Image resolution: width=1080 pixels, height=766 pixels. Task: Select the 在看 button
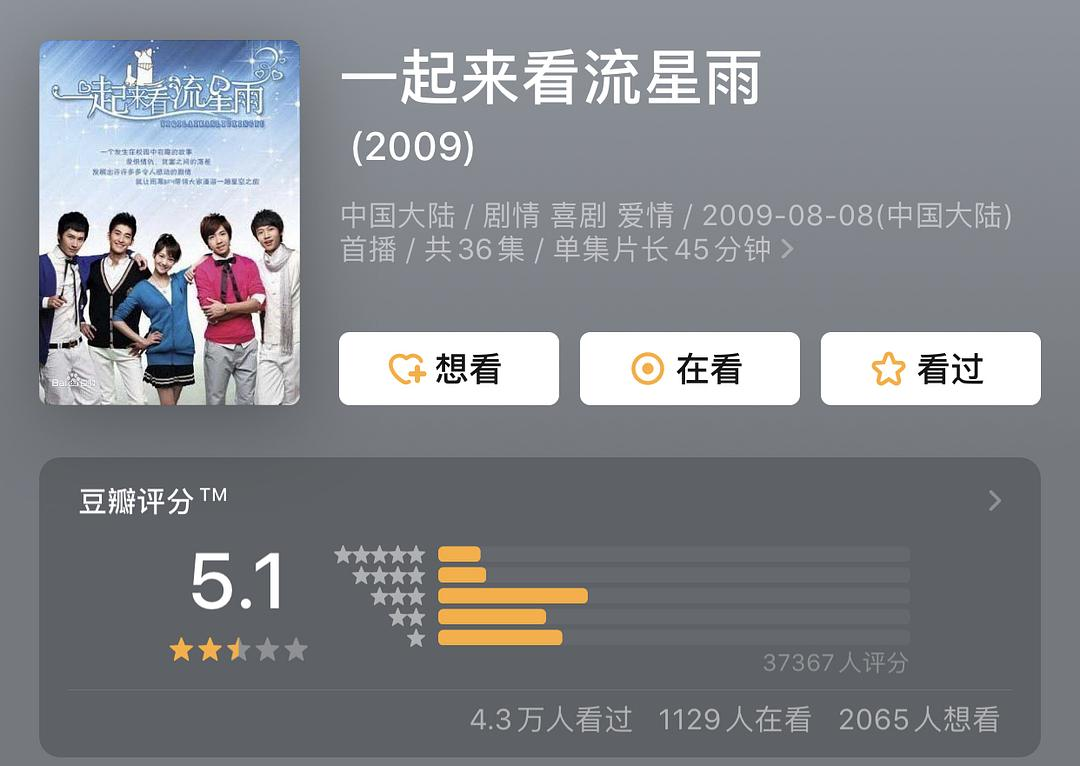(689, 369)
